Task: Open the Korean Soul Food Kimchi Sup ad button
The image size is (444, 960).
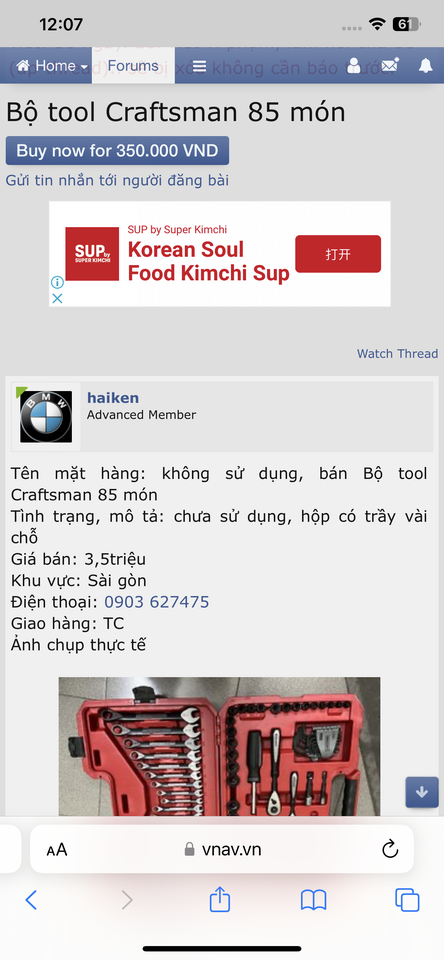Action: point(338,254)
